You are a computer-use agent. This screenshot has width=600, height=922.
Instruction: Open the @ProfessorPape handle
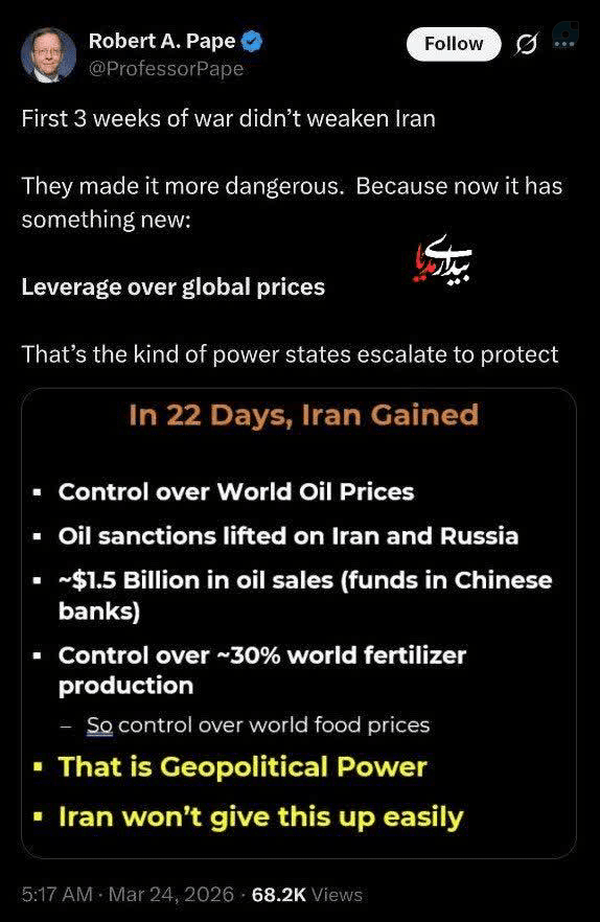(166, 69)
